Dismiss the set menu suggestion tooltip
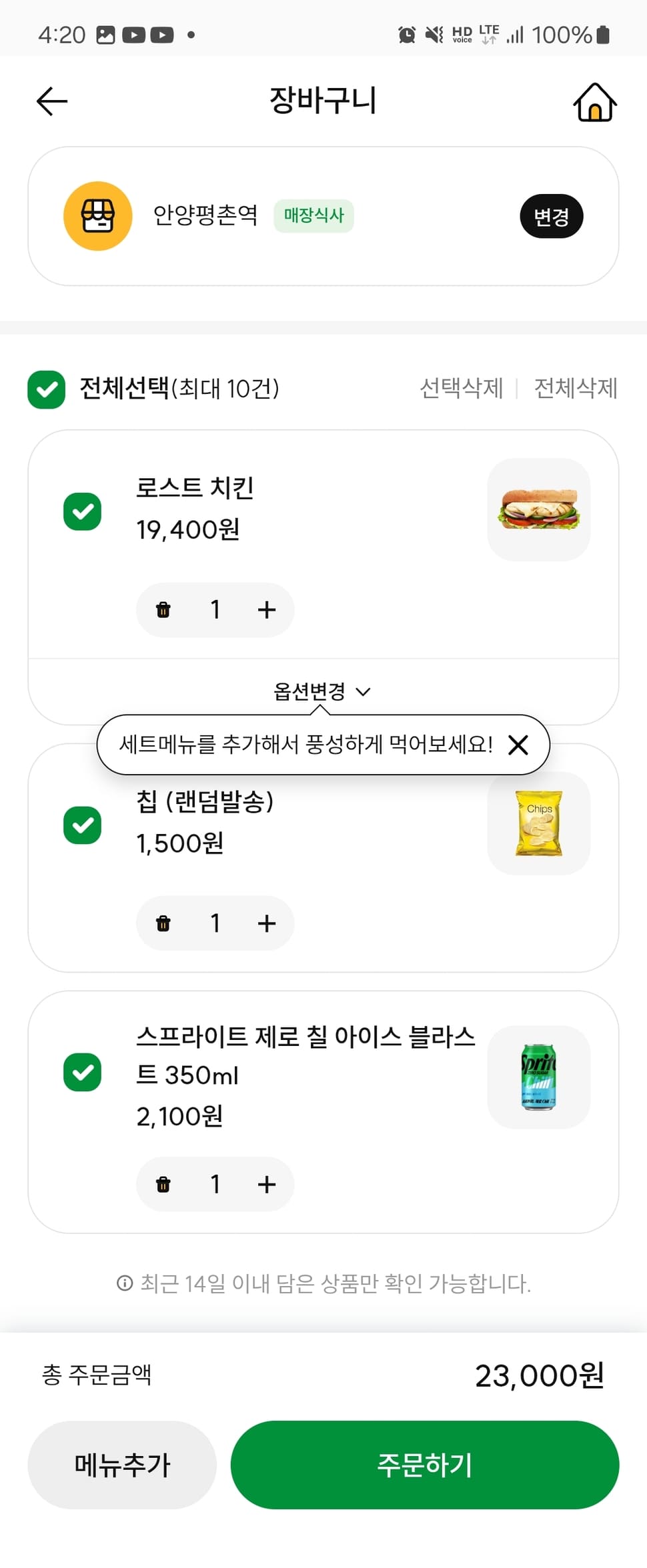Image resolution: width=647 pixels, height=1568 pixels. pos(518,745)
